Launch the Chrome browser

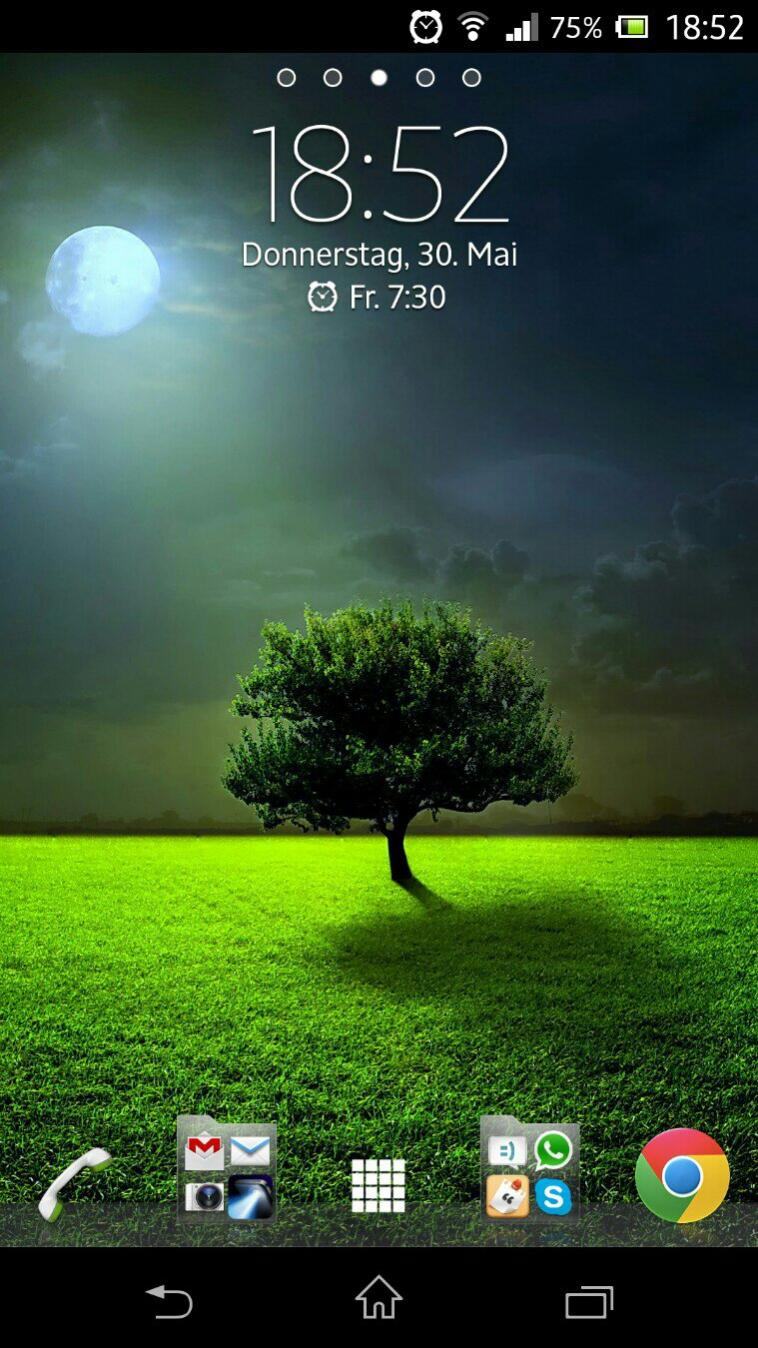(682, 1175)
